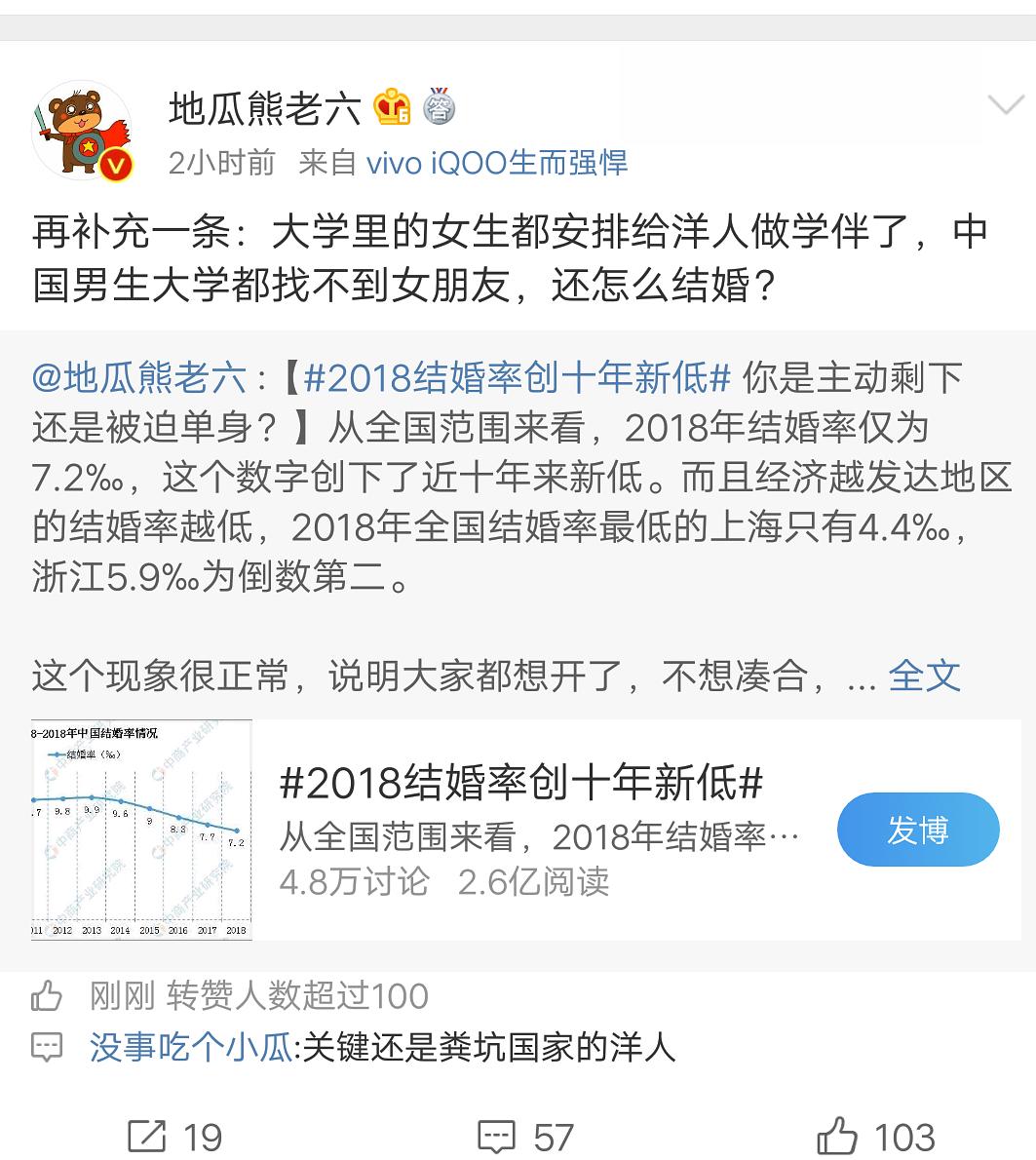Open commenter 没事吃个小瓜's profile
Image resolution: width=1036 pixels, height=1160 pixels.
[x=191, y=1048]
